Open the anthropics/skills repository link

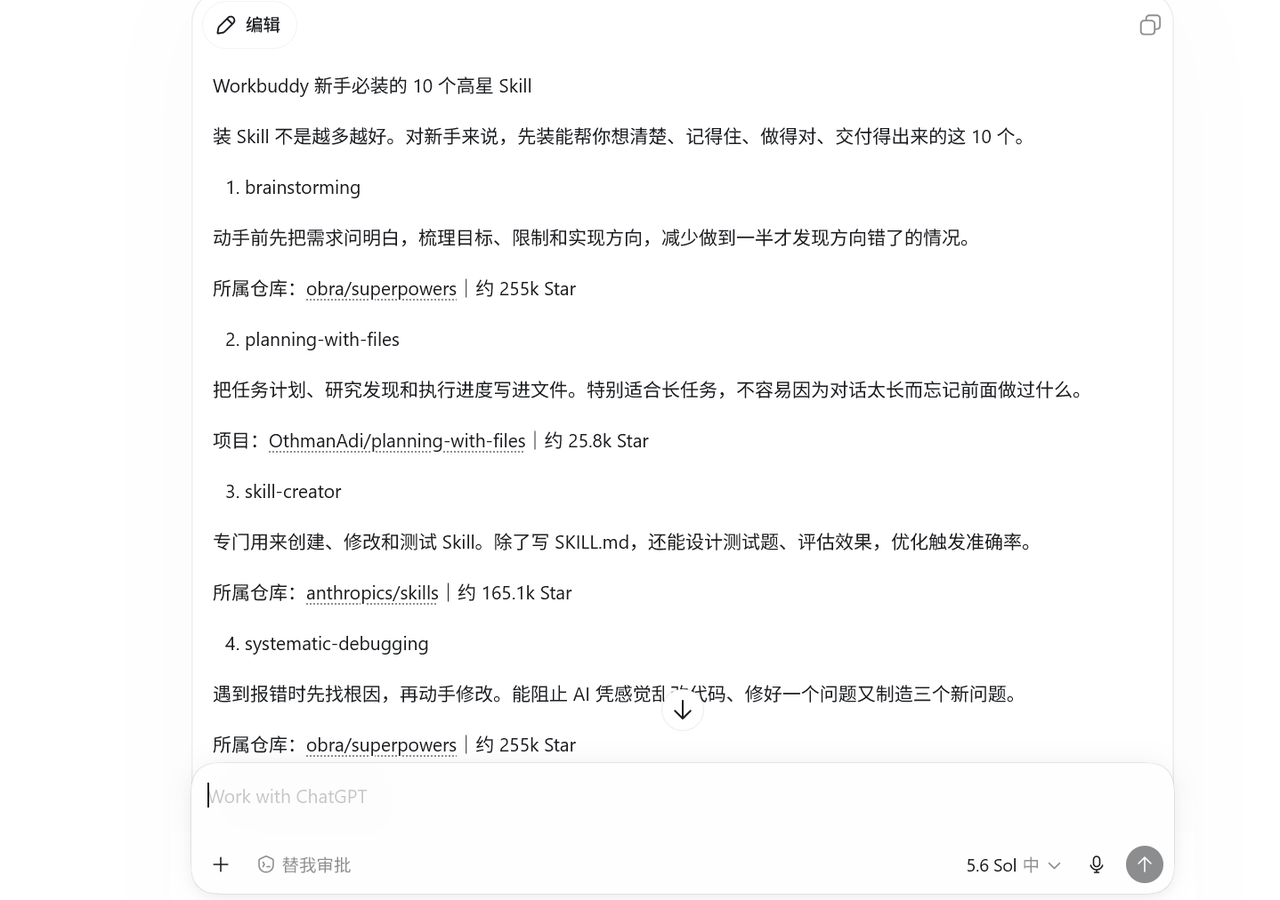372,593
